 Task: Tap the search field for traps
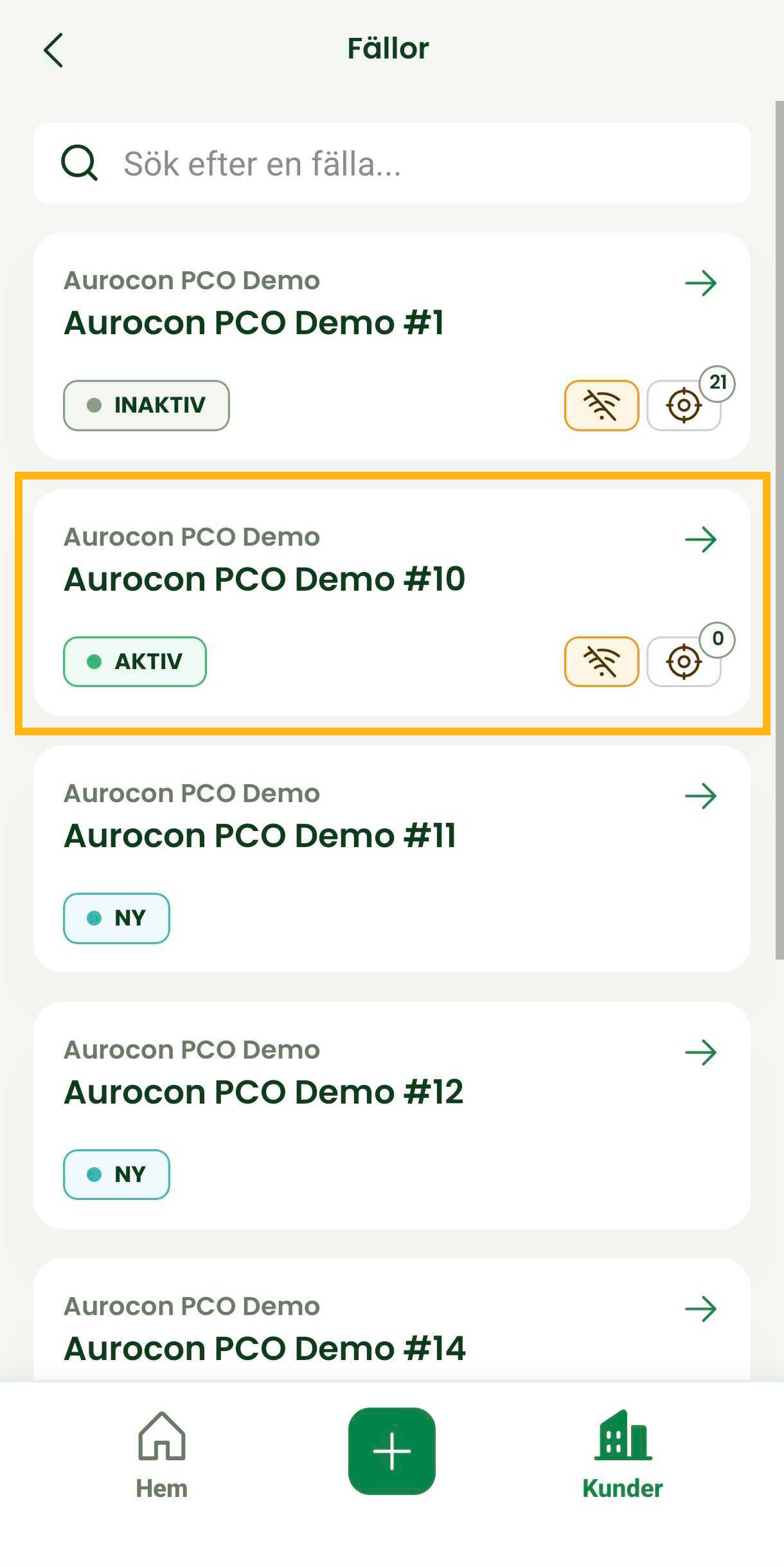pos(392,164)
